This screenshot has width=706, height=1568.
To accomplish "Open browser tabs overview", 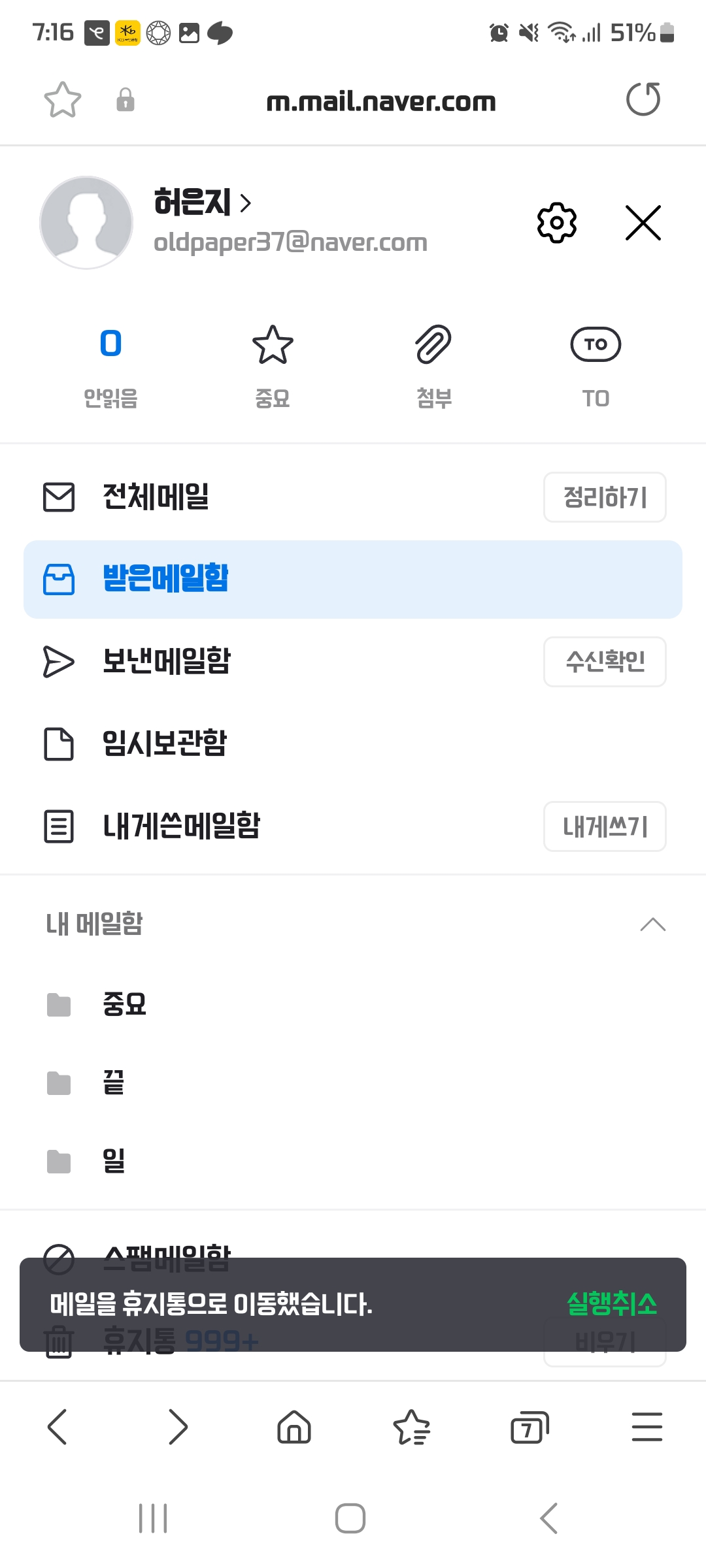I will click(x=529, y=1427).
